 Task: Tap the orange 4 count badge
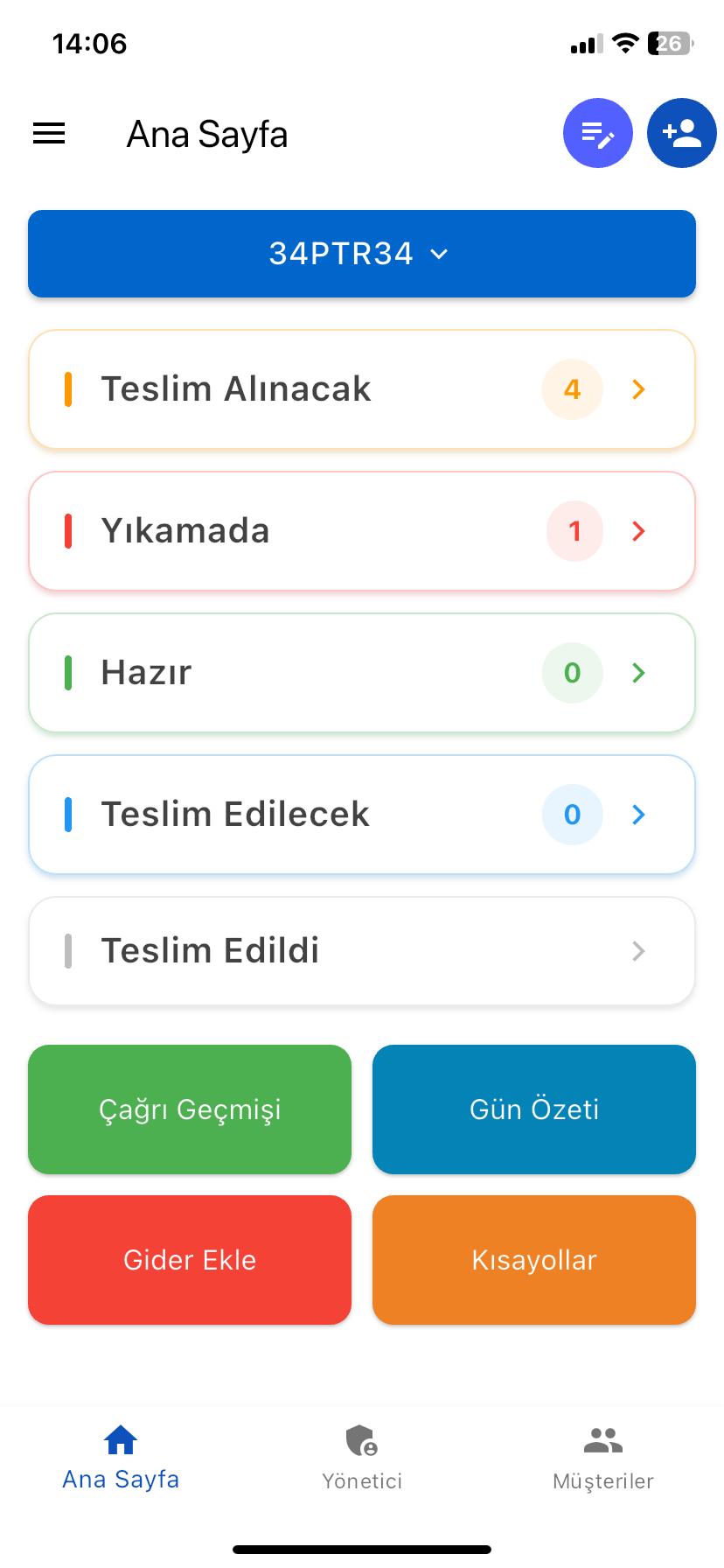pos(572,389)
